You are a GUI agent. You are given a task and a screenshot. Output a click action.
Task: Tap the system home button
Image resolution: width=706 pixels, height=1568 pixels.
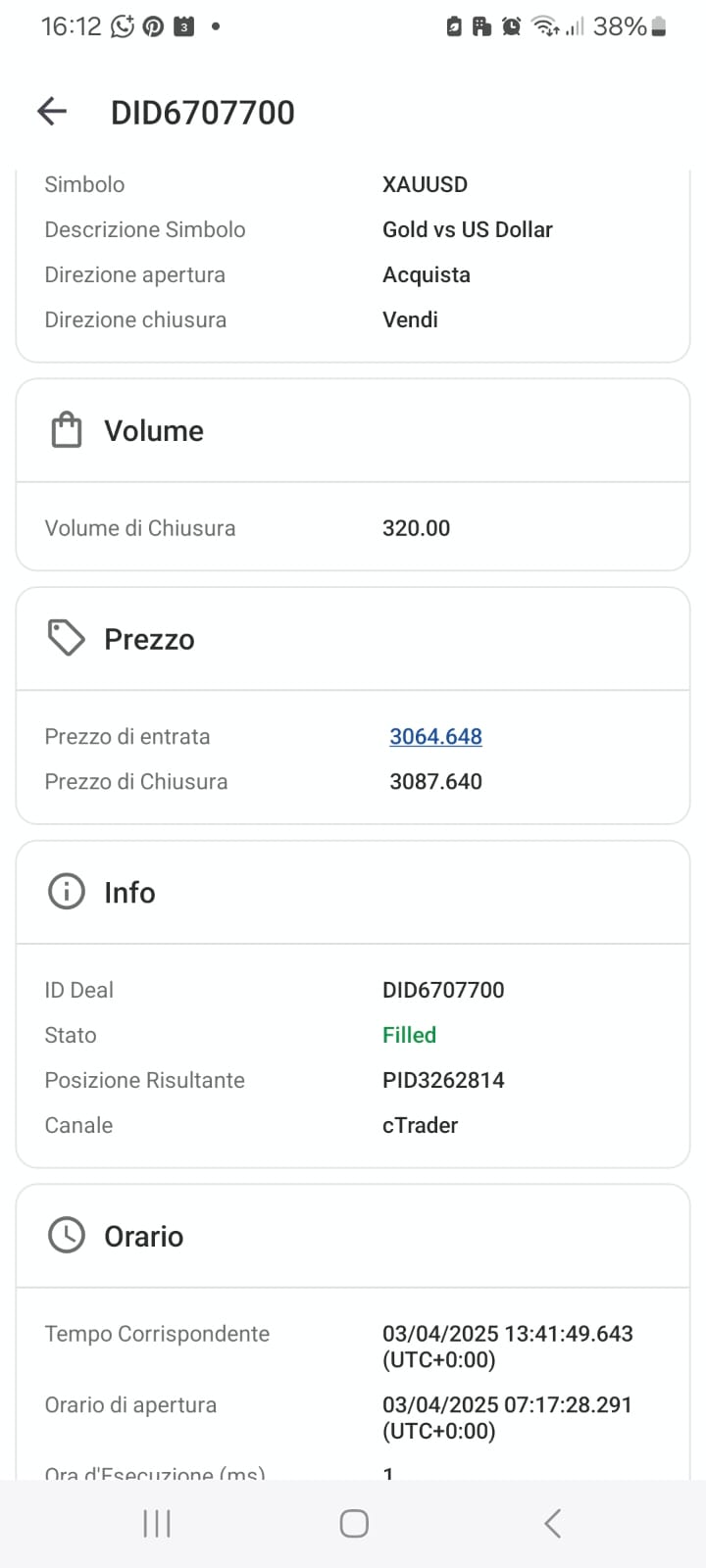(x=354, y=1523)
